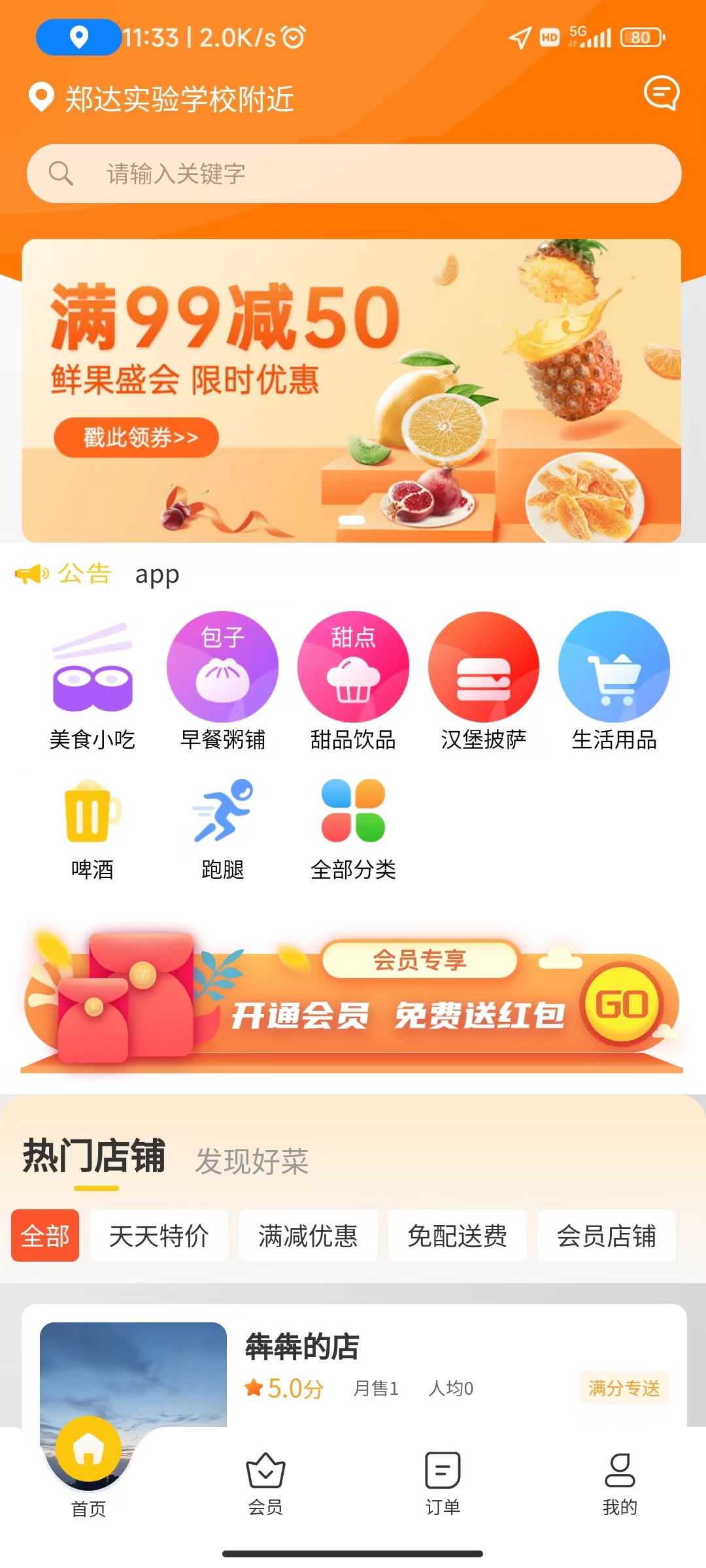706x1568 pixels.
Task: Open the 满99减50 fruit promotion banner
Action: 352,391
